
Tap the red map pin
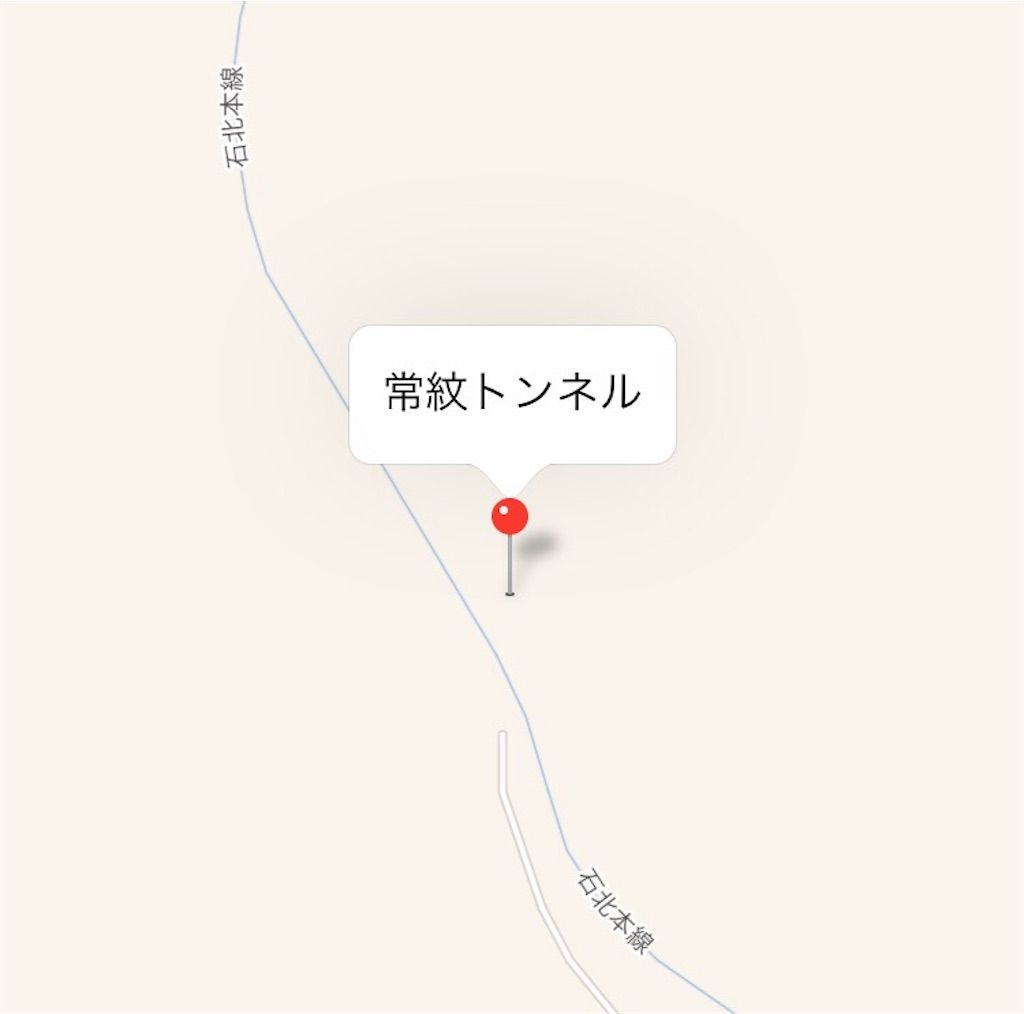point(510,518)
